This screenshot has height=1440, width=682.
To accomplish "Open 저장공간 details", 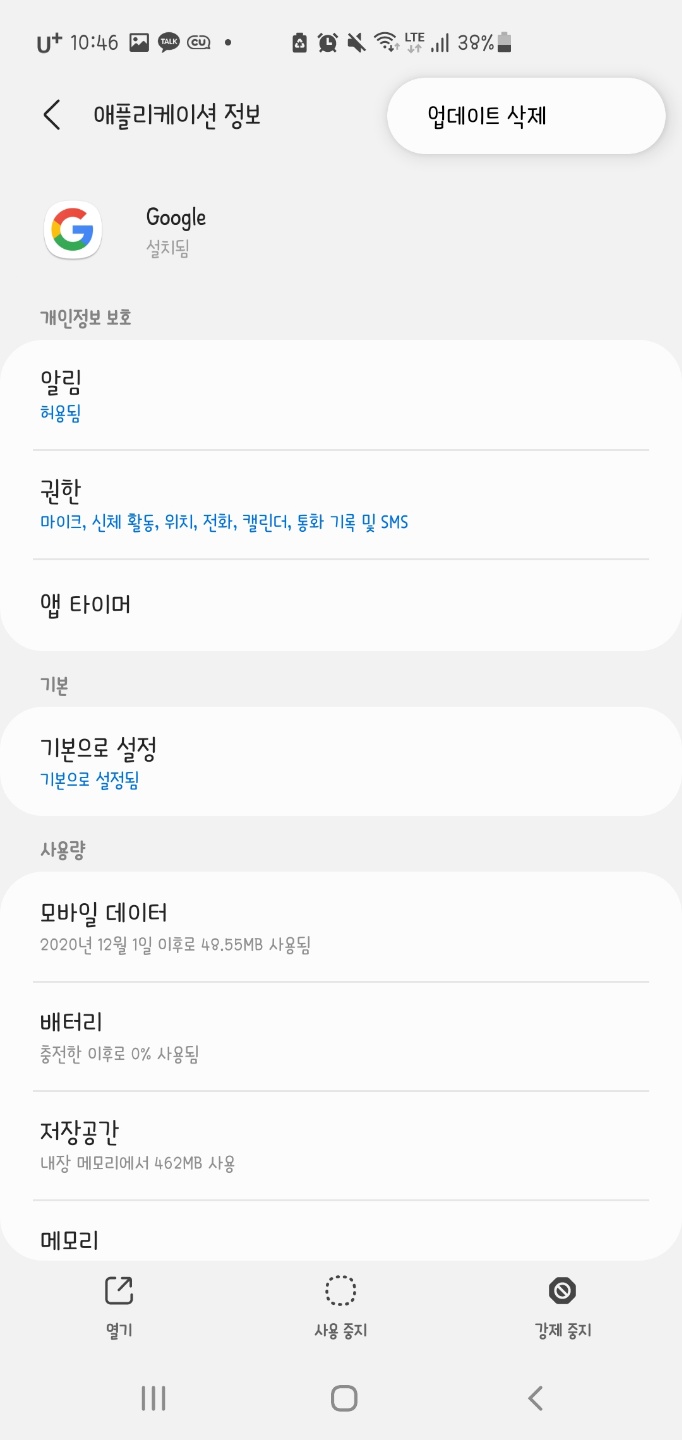I will 340,1145.
